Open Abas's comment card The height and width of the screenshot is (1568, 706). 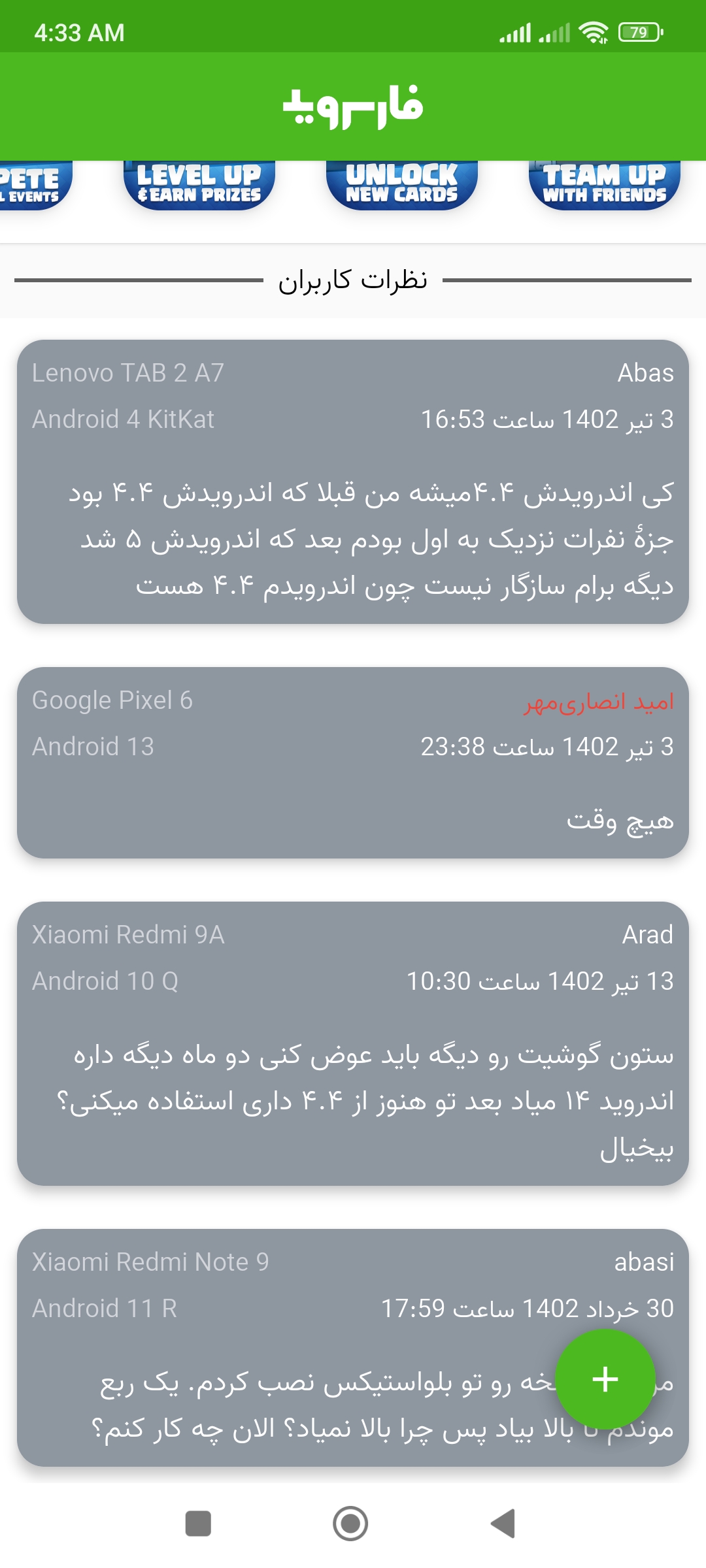[353, 482]
